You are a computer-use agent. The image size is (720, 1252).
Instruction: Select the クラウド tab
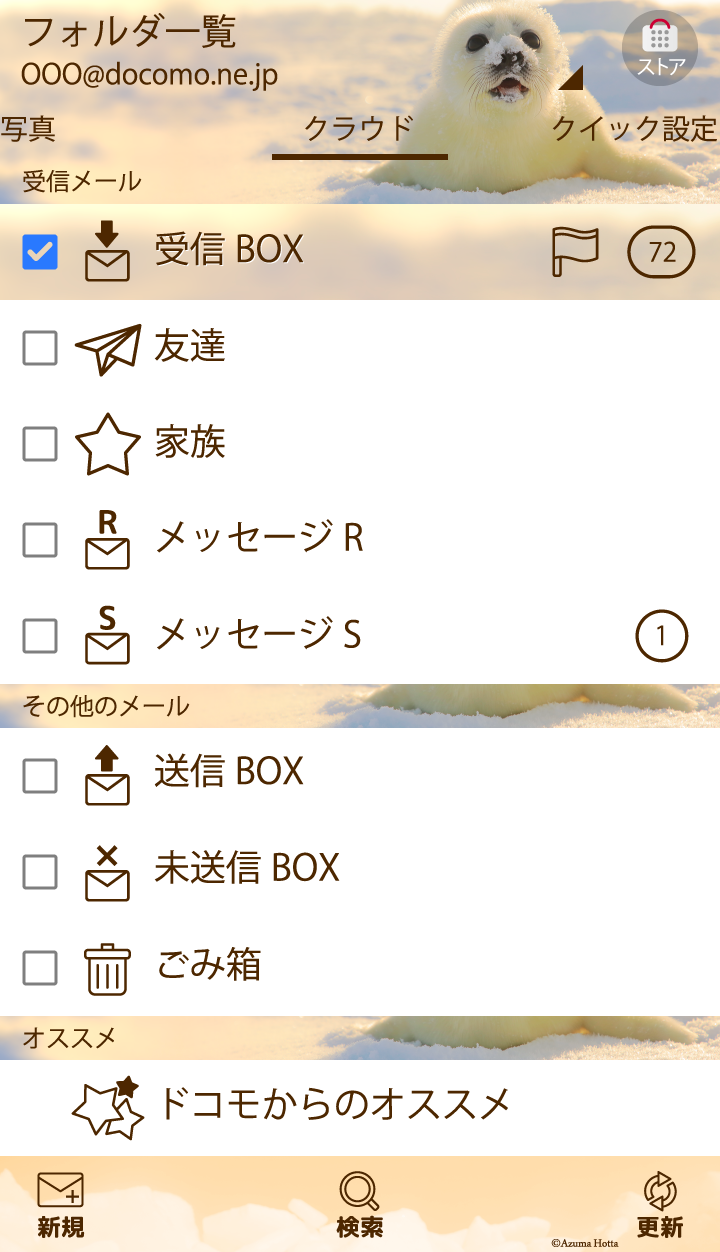coord(359,130)
